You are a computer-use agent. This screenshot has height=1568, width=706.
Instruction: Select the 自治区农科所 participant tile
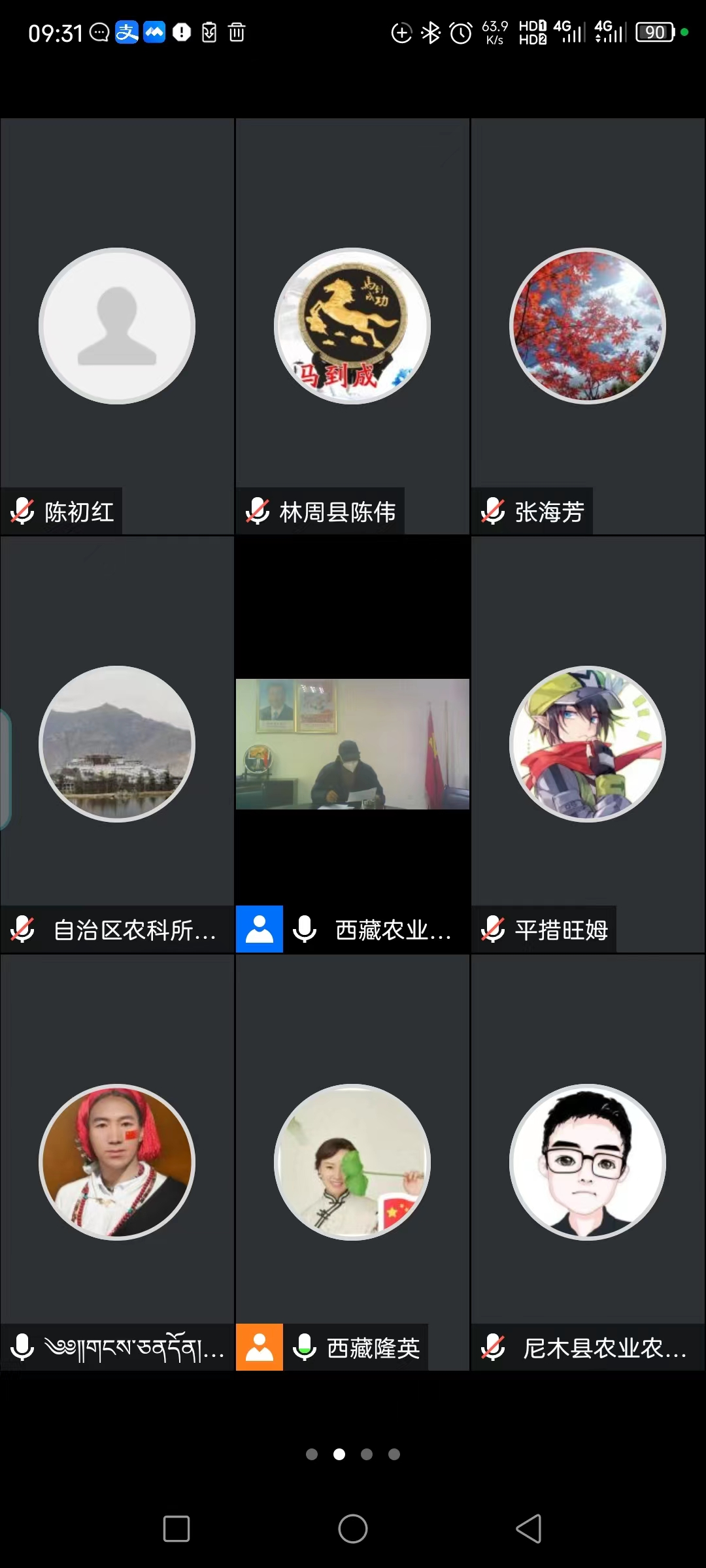(x=117, y=745)
